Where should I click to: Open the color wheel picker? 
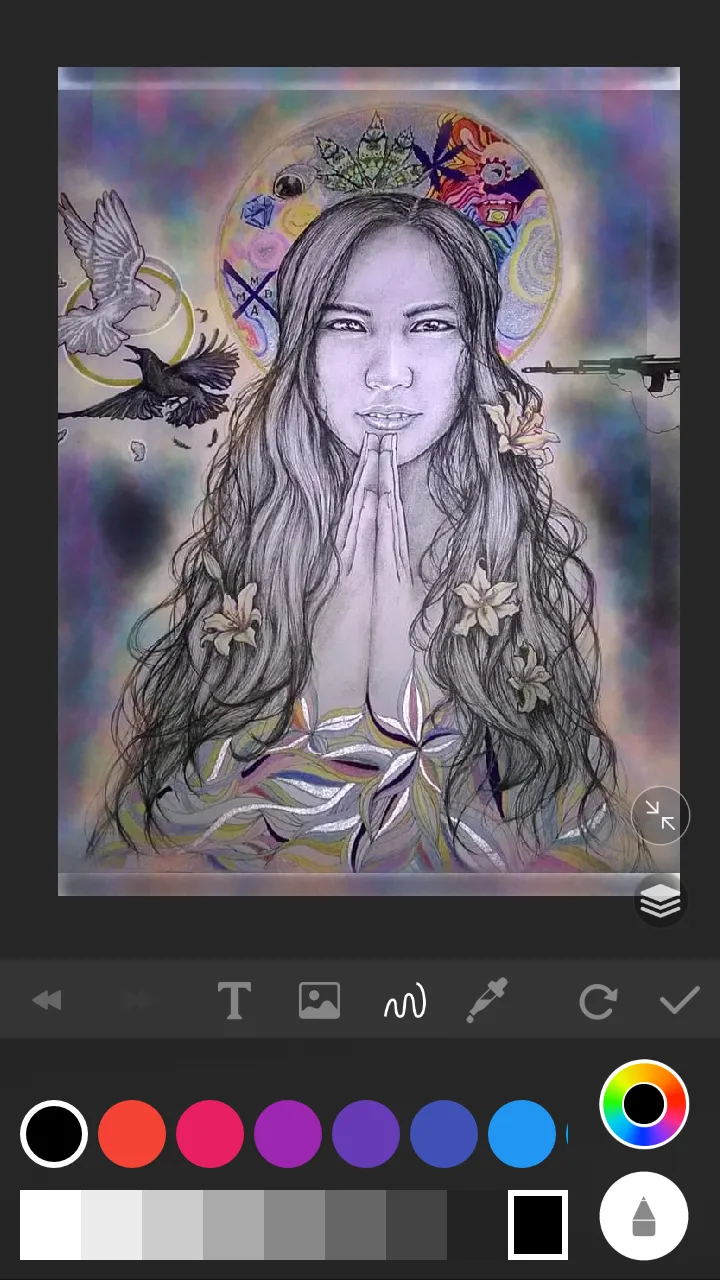point(644,1104)
